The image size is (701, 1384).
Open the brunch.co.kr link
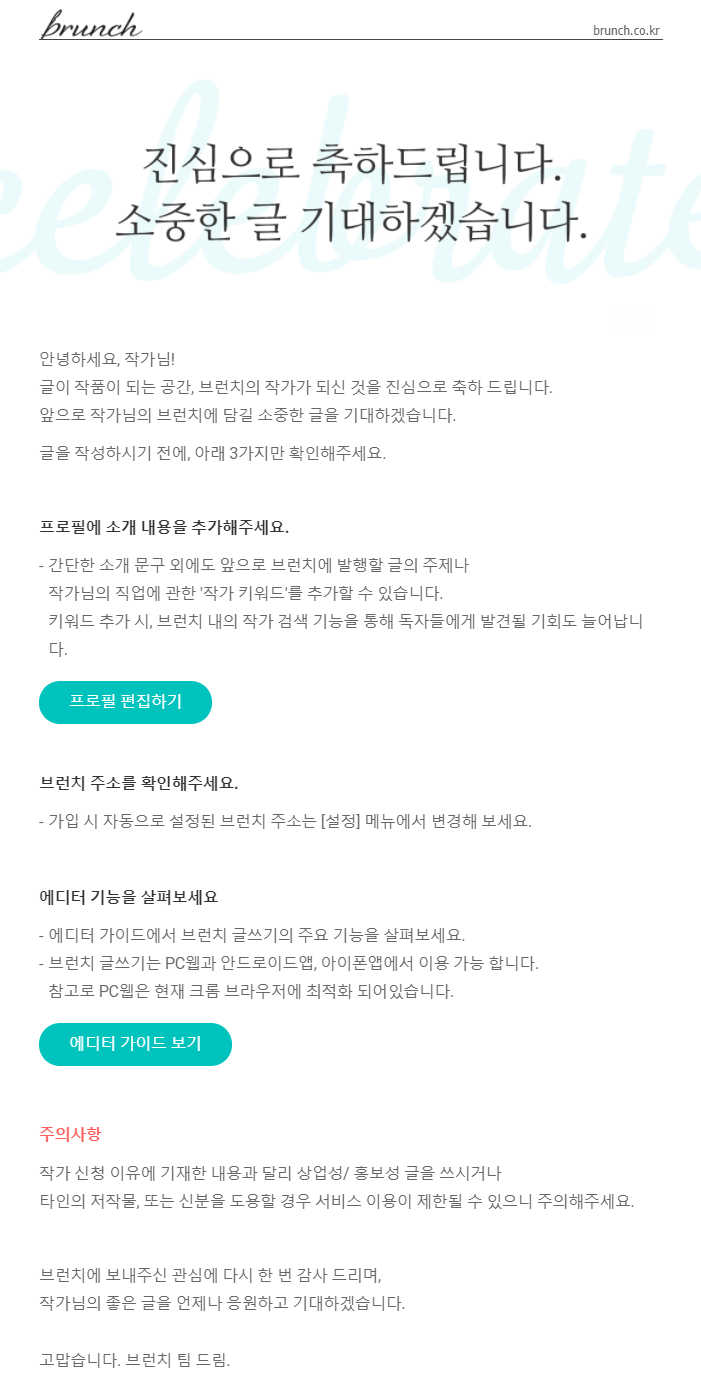coord(627,30)
